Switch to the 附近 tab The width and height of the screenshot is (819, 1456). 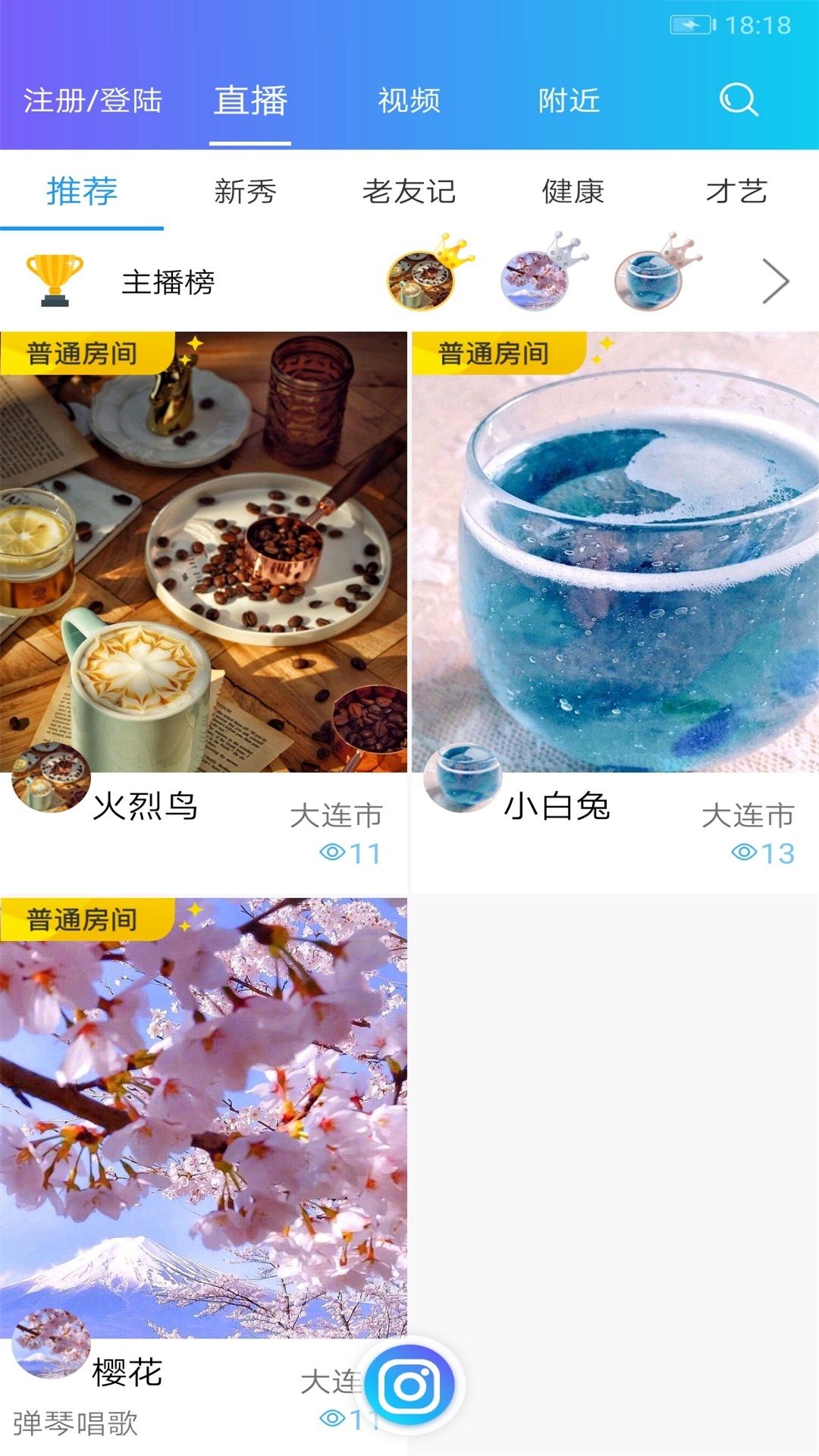[569, 101]
